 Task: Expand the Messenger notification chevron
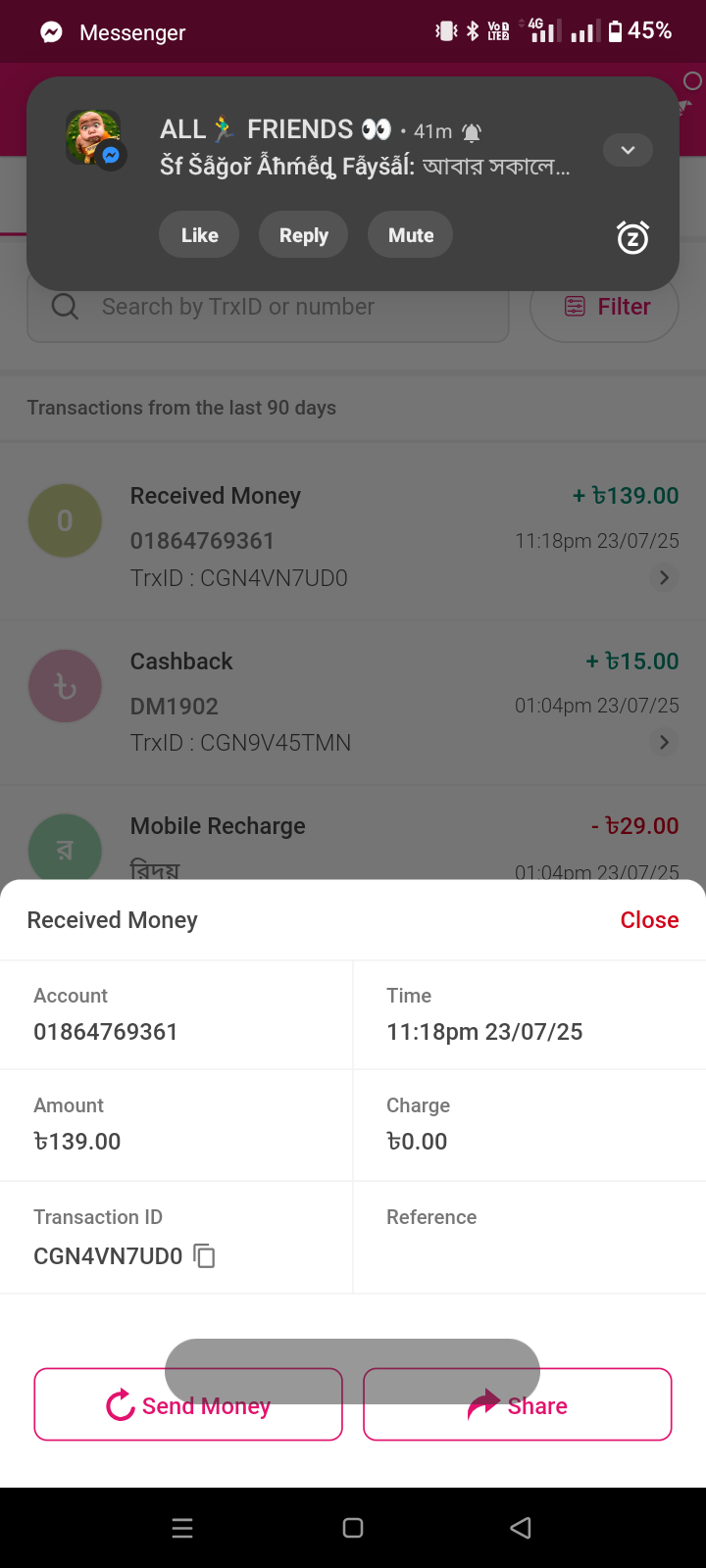coord(628,150)
